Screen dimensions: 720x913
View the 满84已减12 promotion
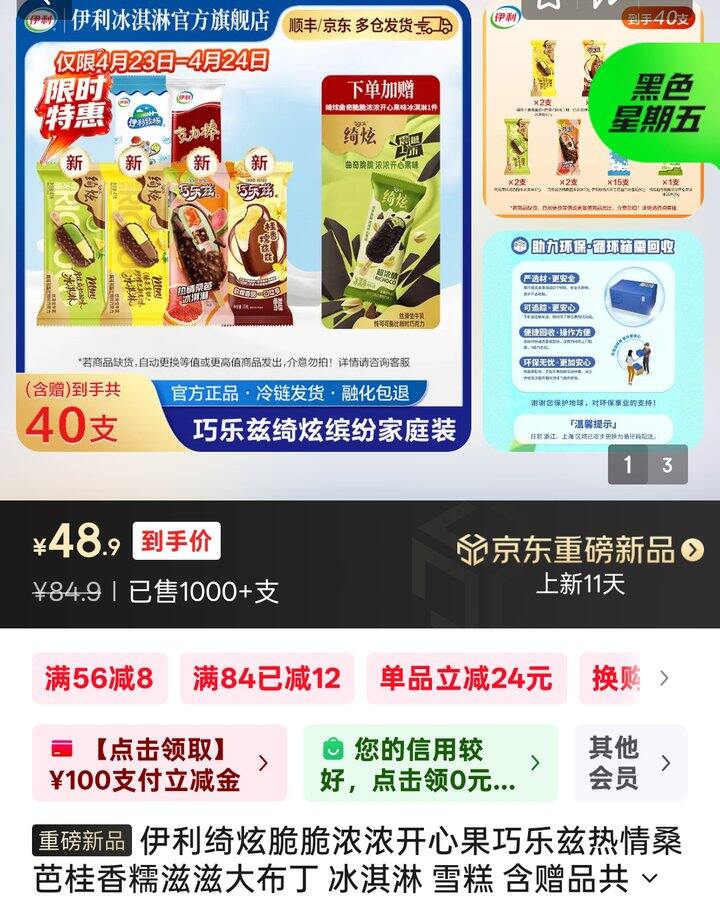pos(266,678)
